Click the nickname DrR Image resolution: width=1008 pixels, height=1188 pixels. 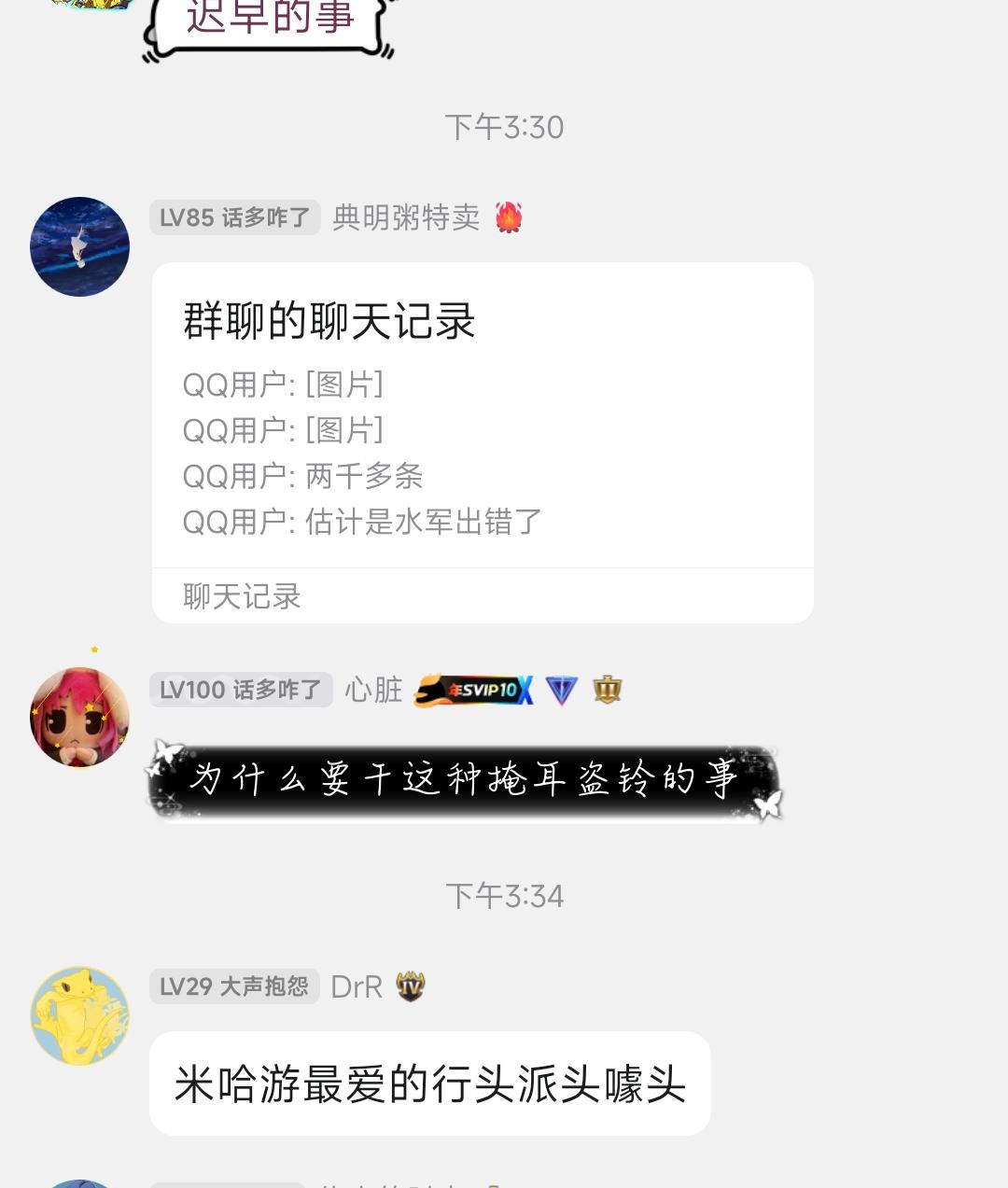(x=358, y=986)
